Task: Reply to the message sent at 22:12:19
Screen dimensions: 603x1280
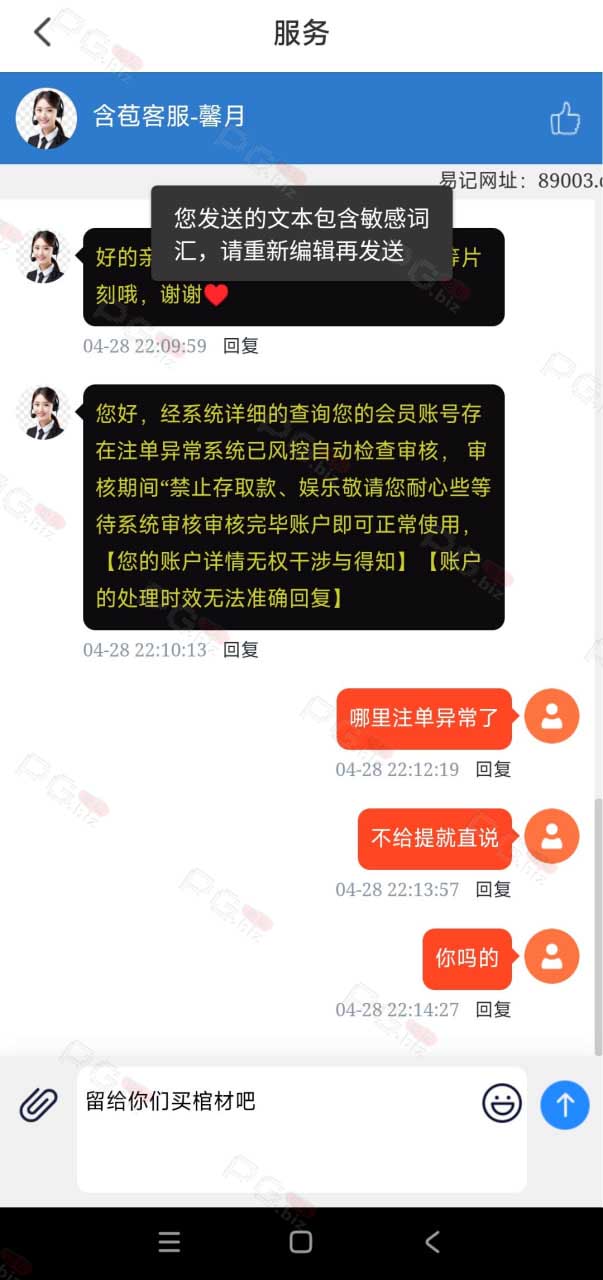Action: tap(493, 769)
